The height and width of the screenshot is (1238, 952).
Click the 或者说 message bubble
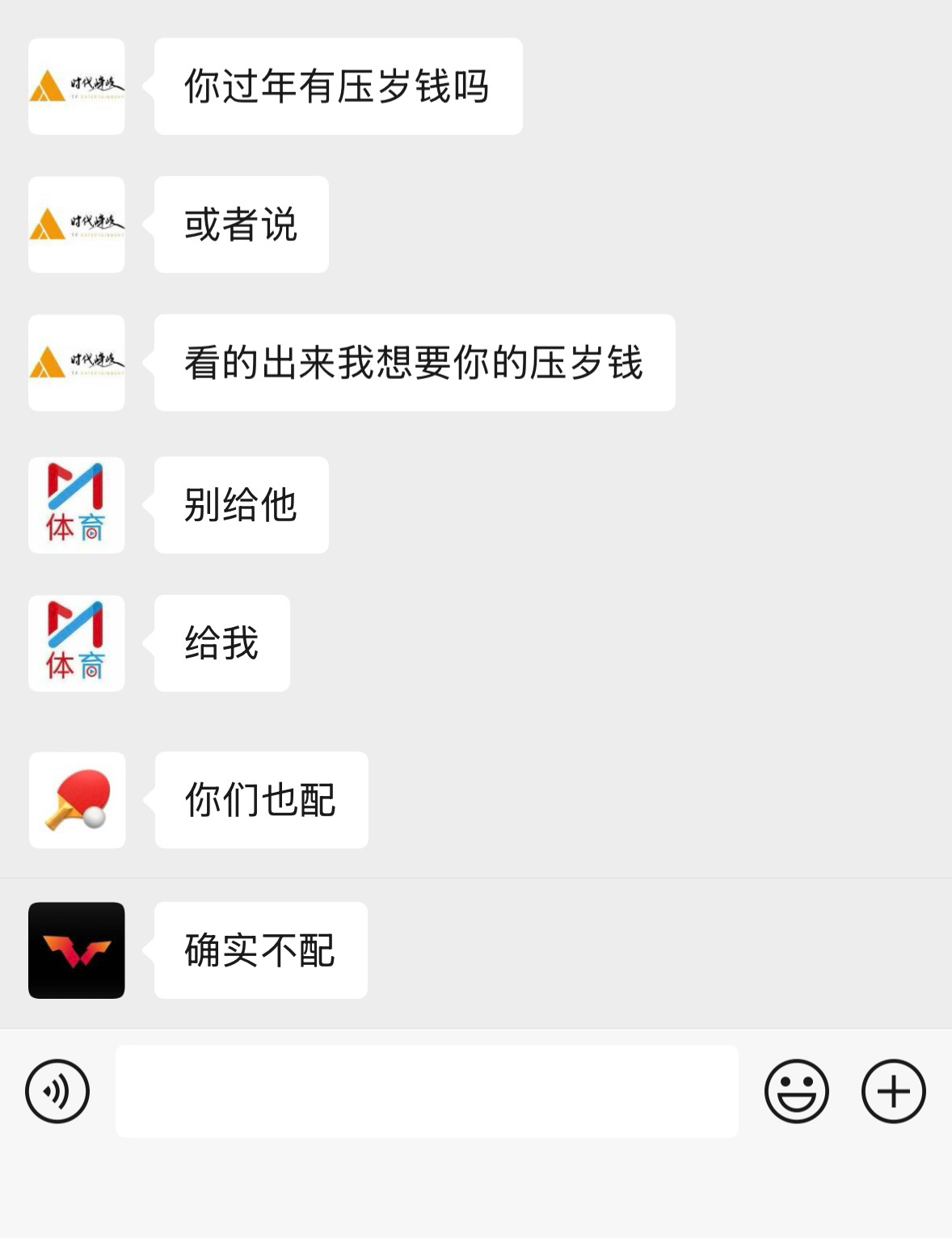click(239, 224)
